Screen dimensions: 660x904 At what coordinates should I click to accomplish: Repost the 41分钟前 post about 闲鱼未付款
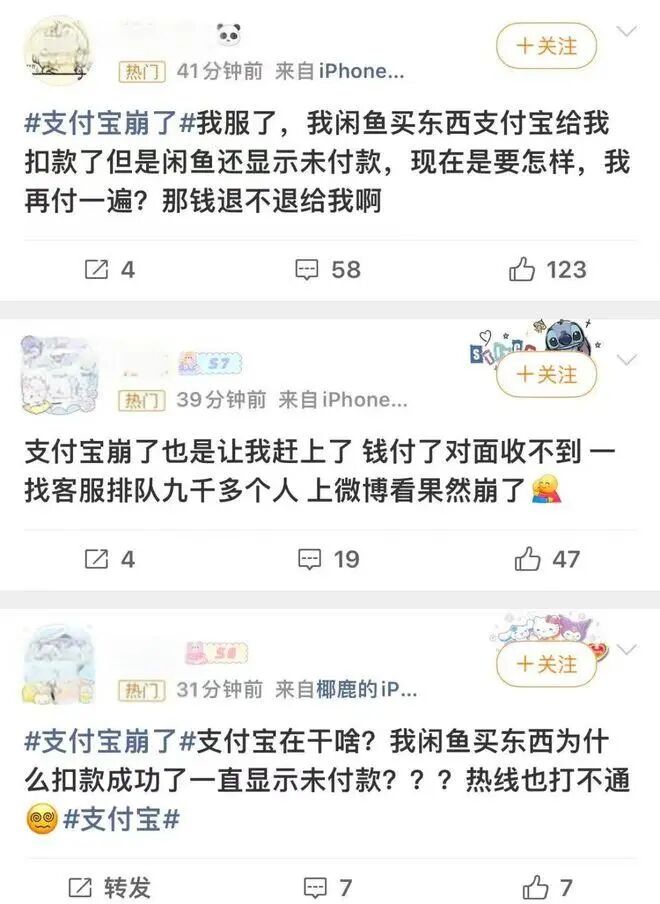[x=109, y=269]
